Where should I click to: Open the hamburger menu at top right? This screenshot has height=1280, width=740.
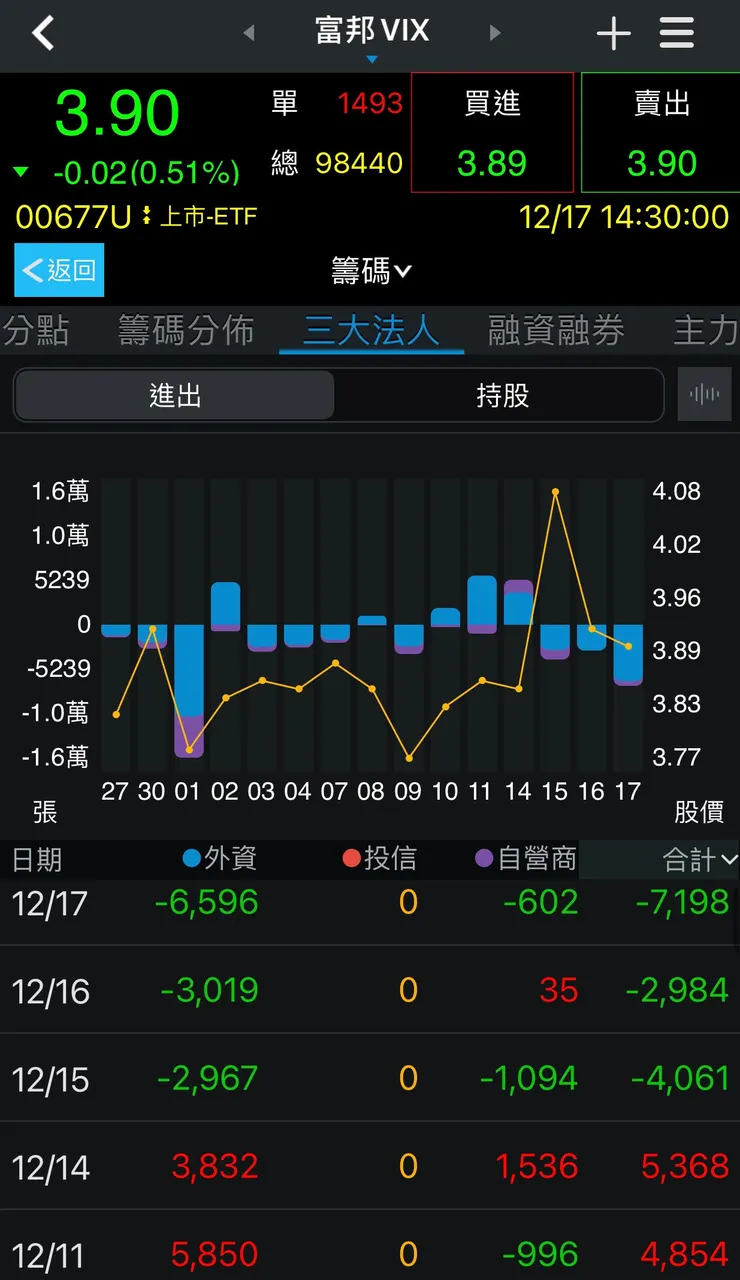[x=677, y=32]
